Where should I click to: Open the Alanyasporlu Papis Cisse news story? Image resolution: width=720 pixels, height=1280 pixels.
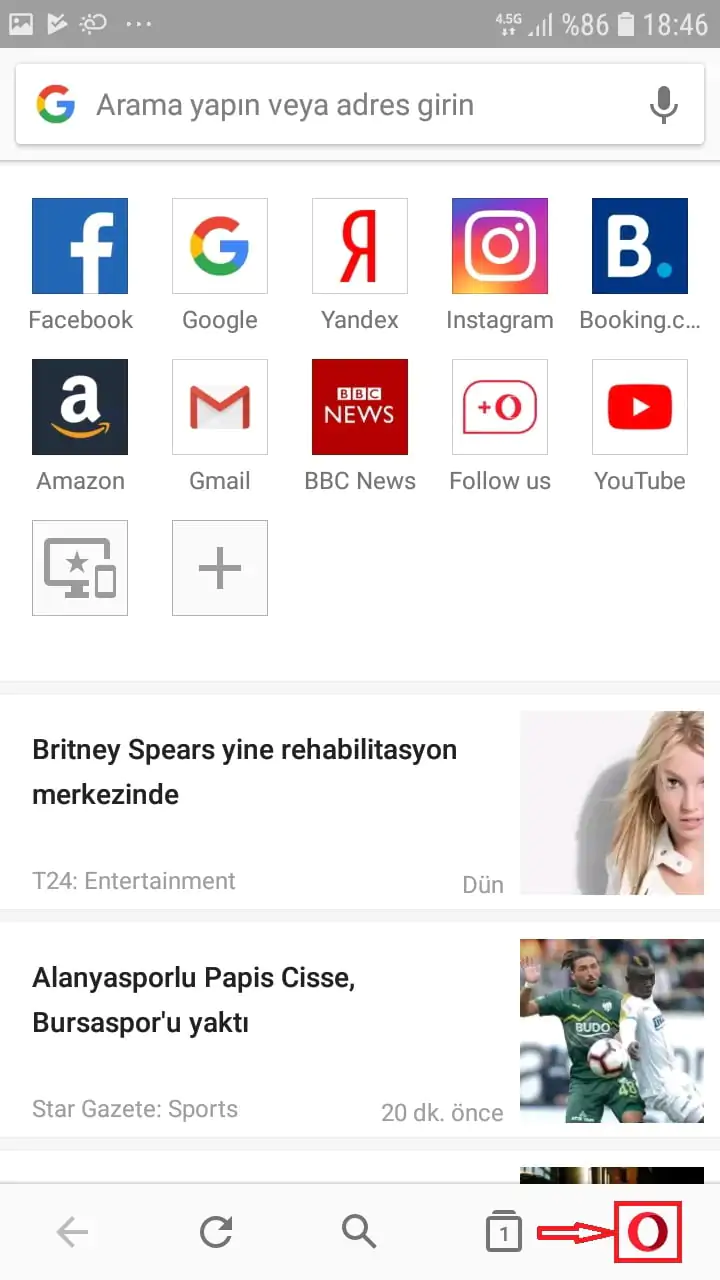coord(194,1000)
